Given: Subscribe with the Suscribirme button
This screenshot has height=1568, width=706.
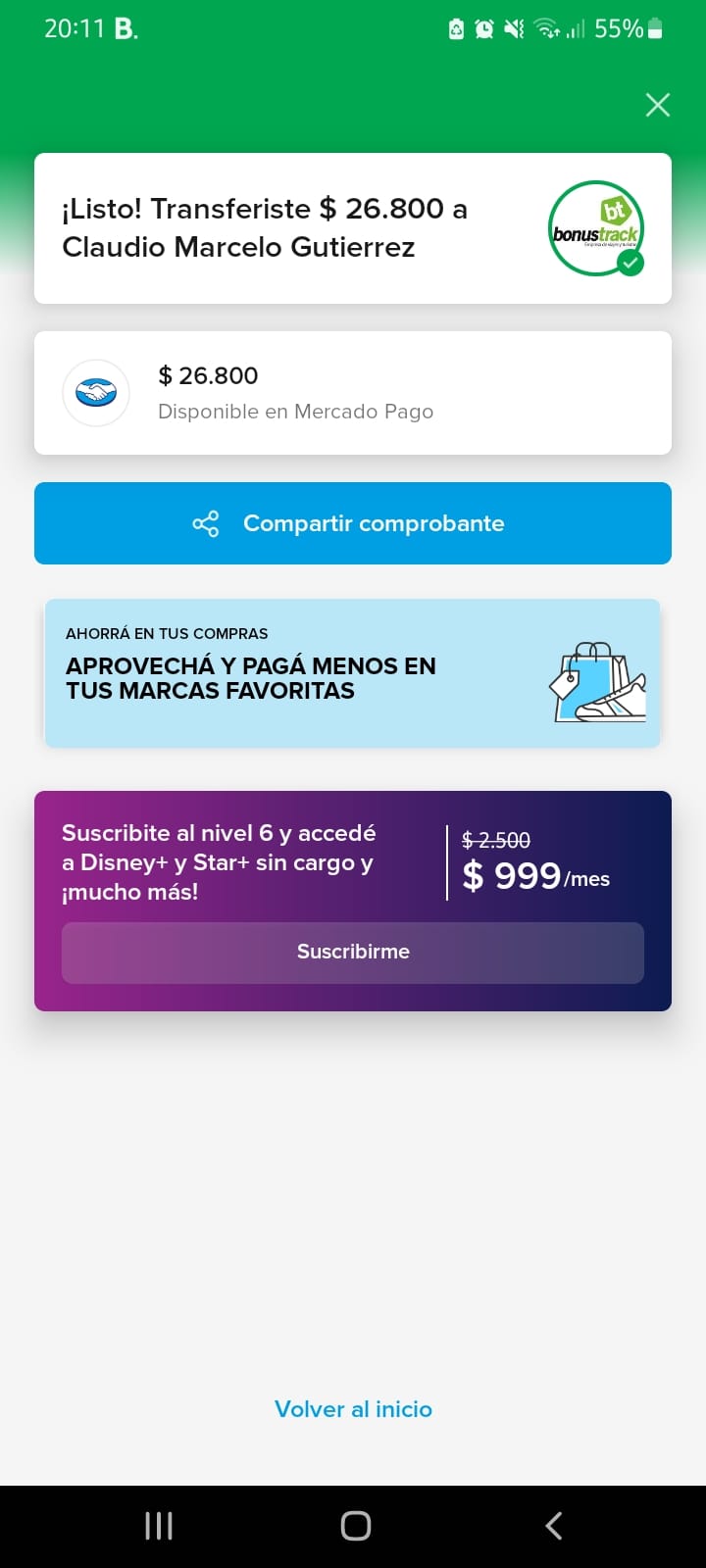Looking at the screenshot, I should [x=353, y=952].
